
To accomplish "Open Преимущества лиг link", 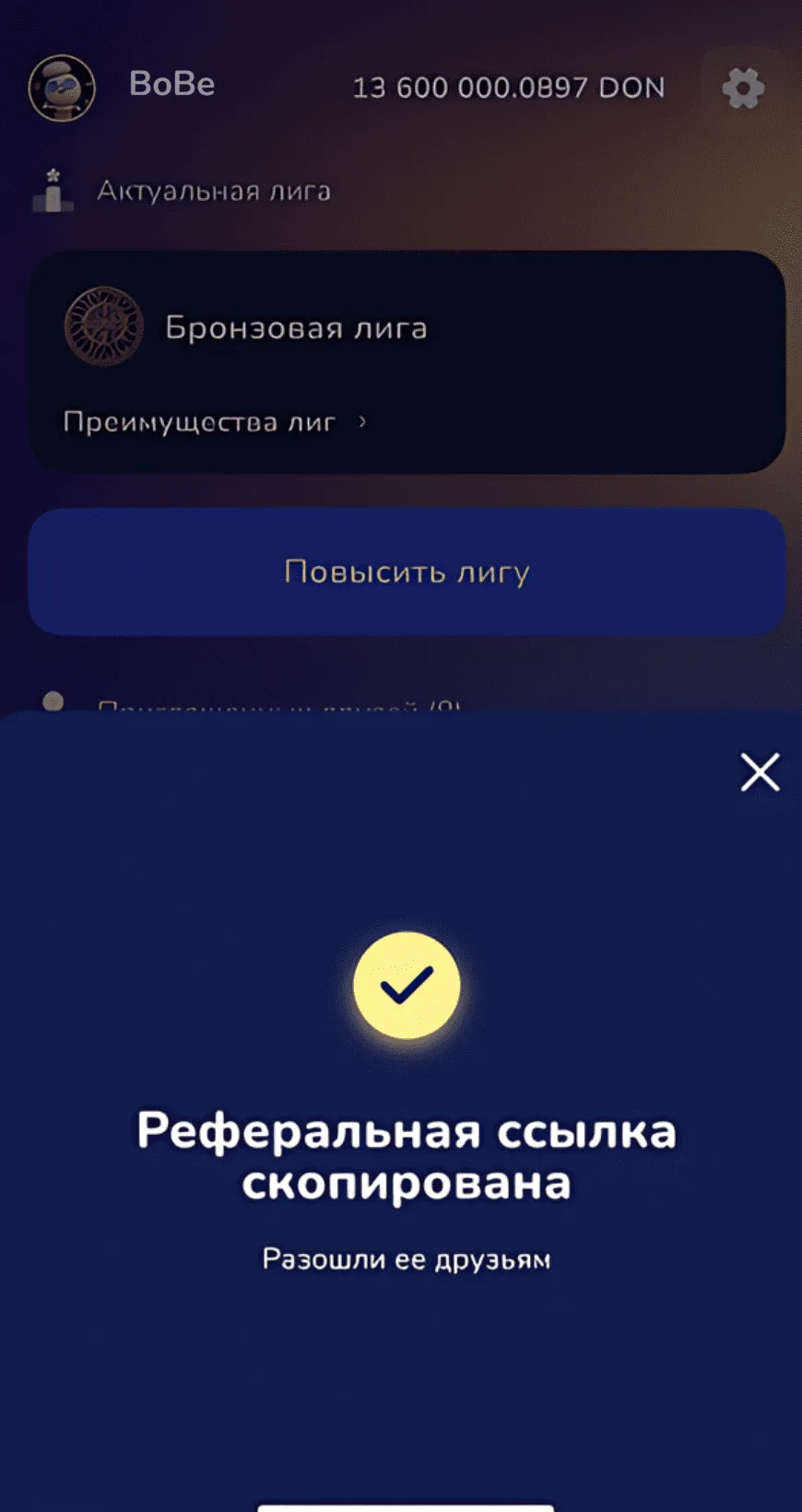I will tap(215, 422).
